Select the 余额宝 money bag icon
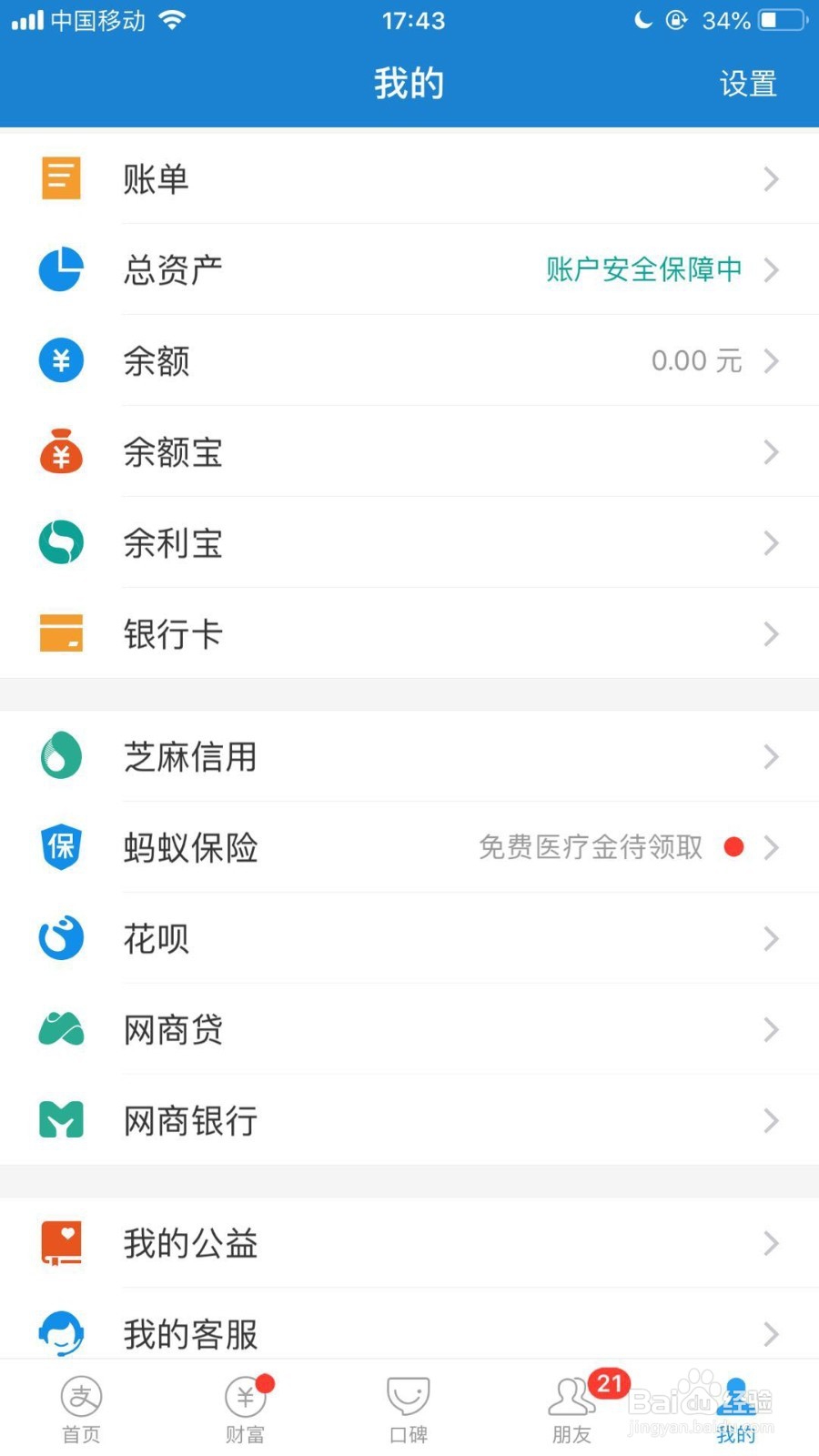Screen dimensions: 819x1456 (60, 451)
